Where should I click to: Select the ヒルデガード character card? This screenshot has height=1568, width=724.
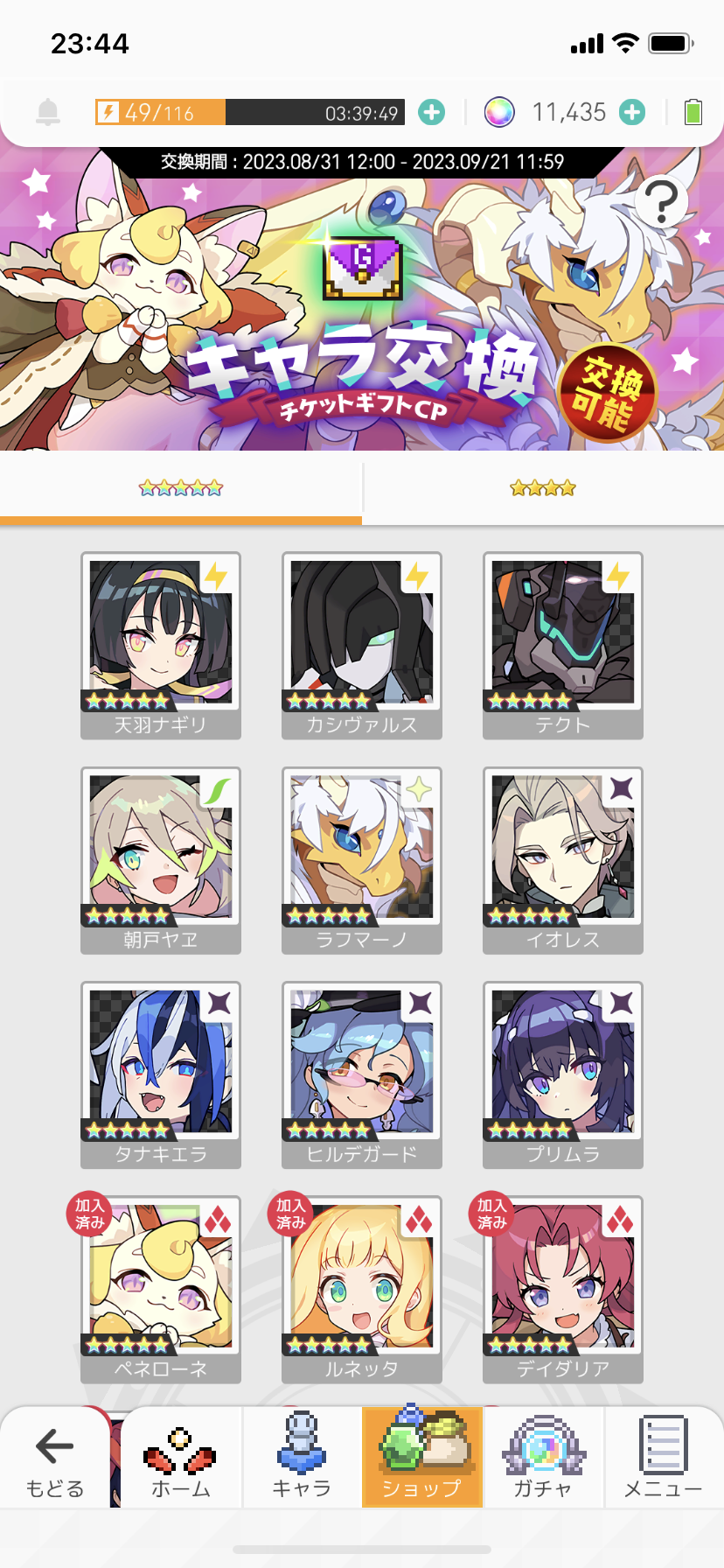point(362,1074)
